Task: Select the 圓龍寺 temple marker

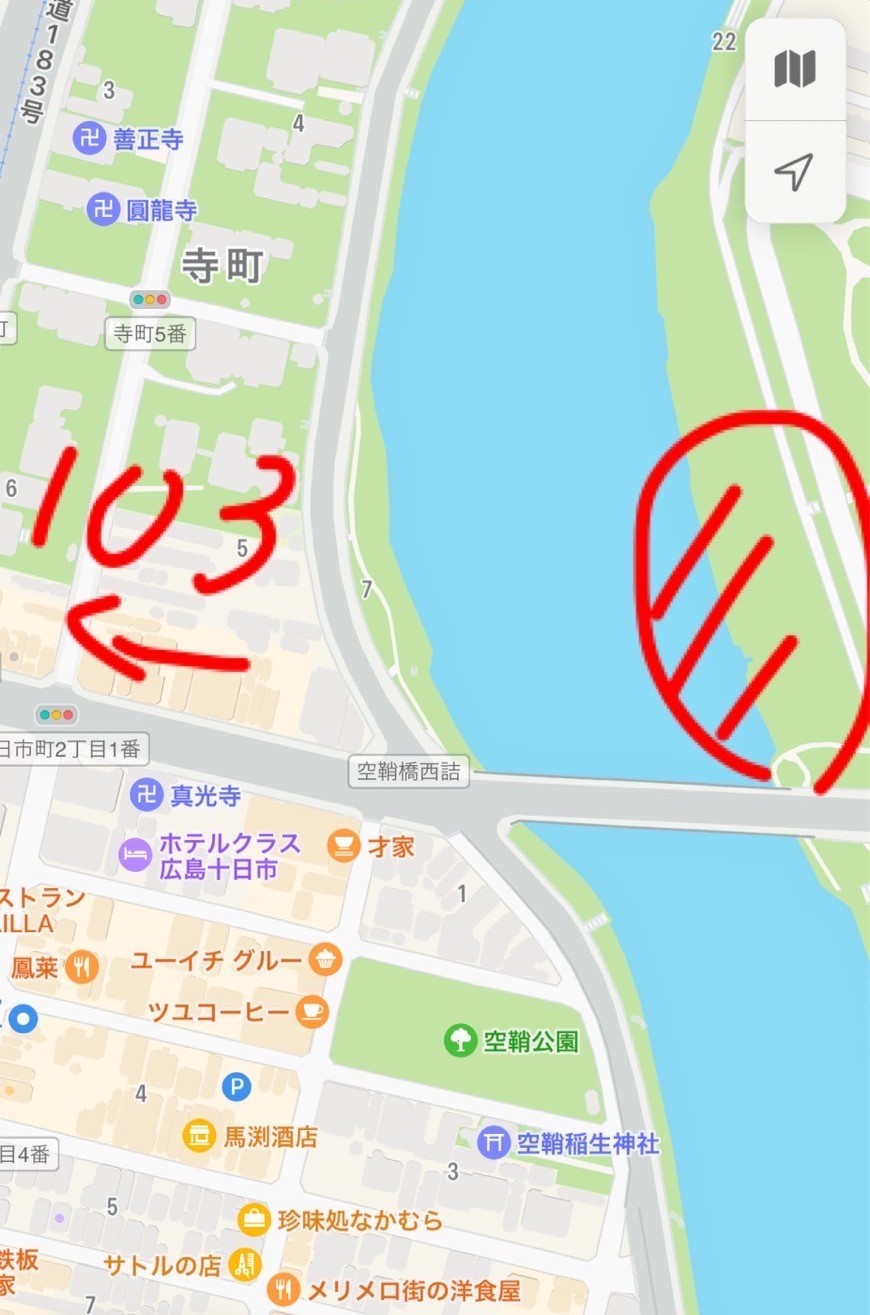Action: [103, 209]
